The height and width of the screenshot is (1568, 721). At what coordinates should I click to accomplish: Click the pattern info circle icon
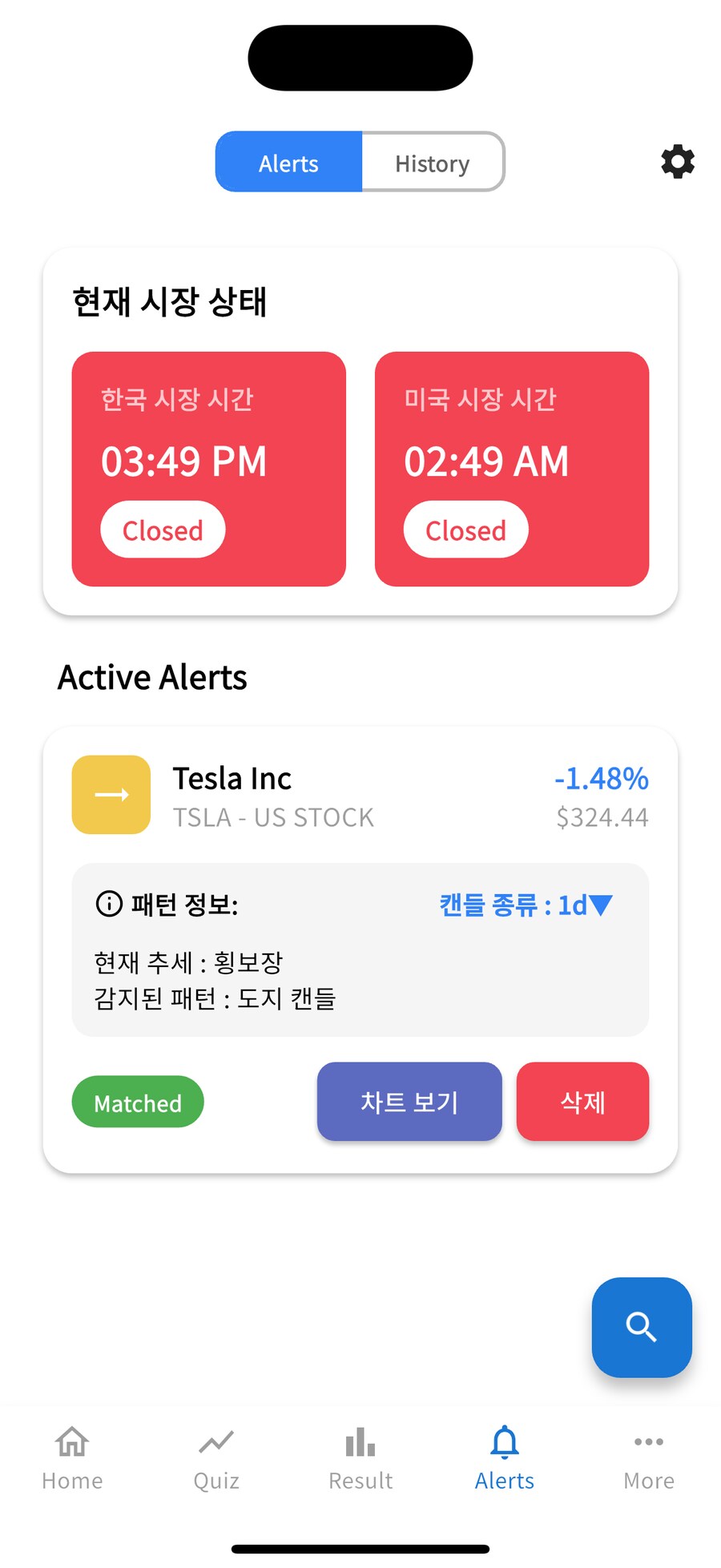tap(108, 905)
